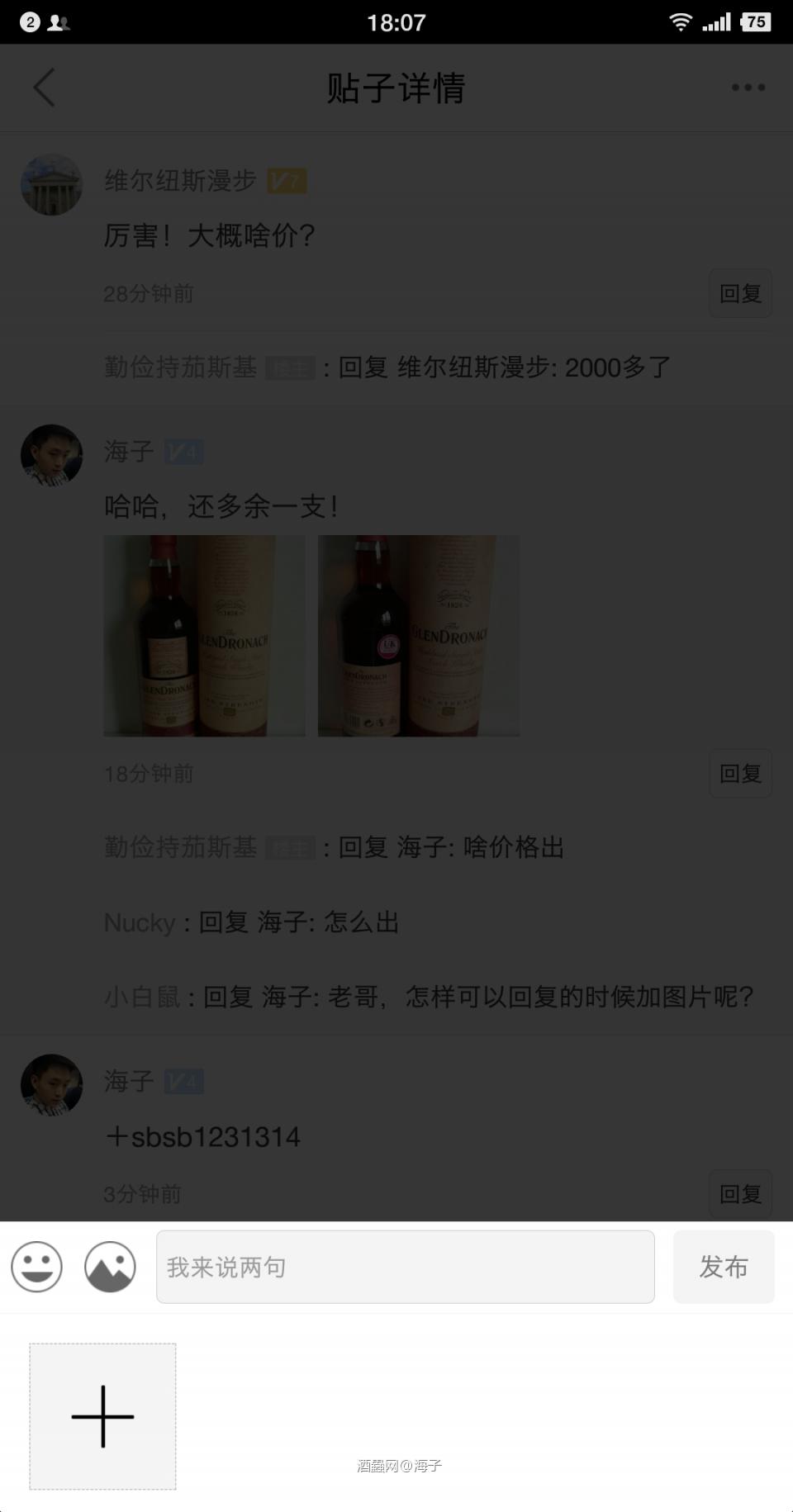Tap the Wi-Fi icon in the status bar
The height and width of the screenshot is (1512, 793).
tap(679, 21)
